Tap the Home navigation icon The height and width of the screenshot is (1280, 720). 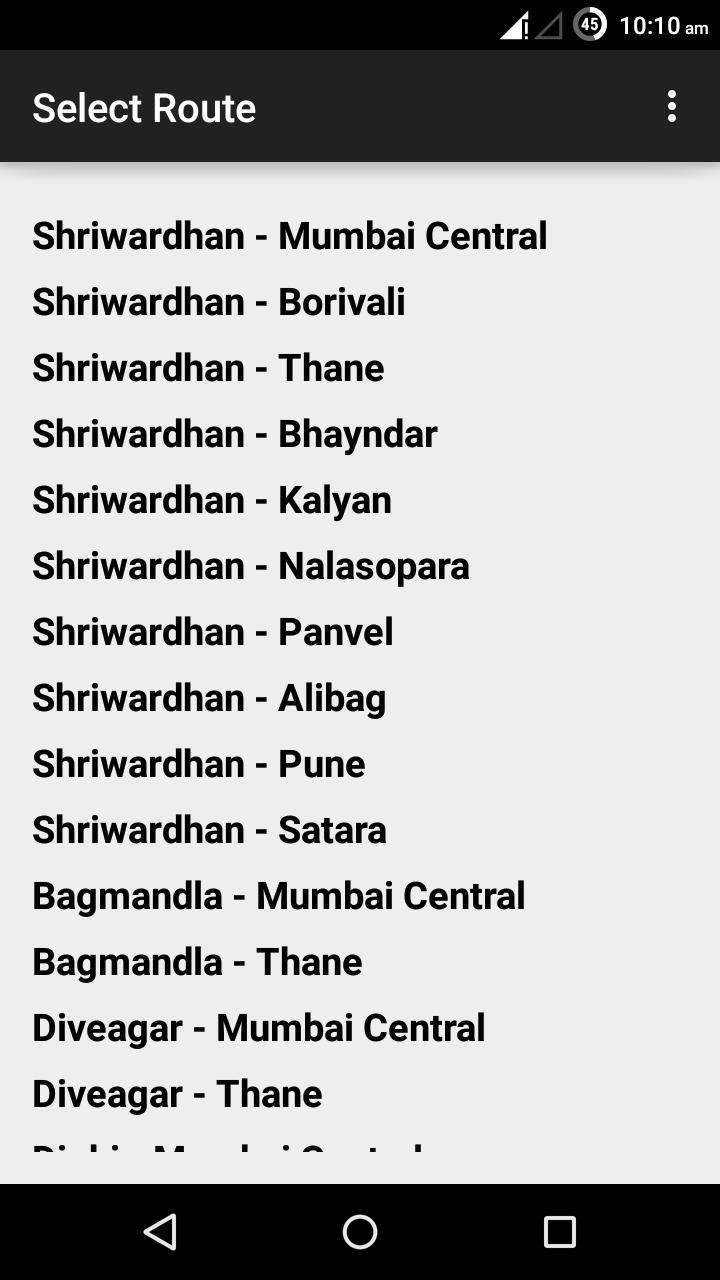[x=360, y=1232]
